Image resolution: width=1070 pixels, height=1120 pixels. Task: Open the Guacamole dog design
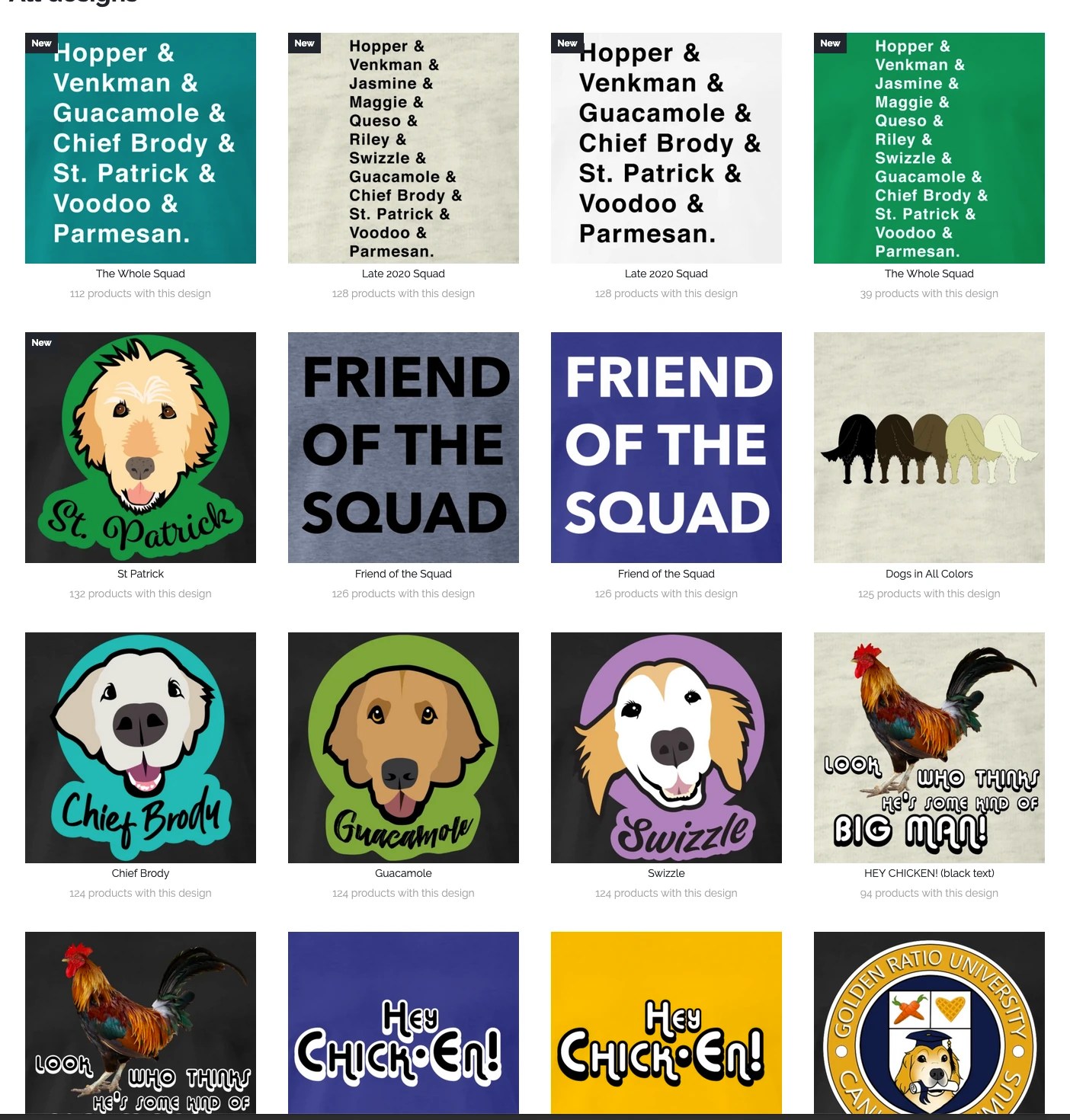tap(403, 747)
